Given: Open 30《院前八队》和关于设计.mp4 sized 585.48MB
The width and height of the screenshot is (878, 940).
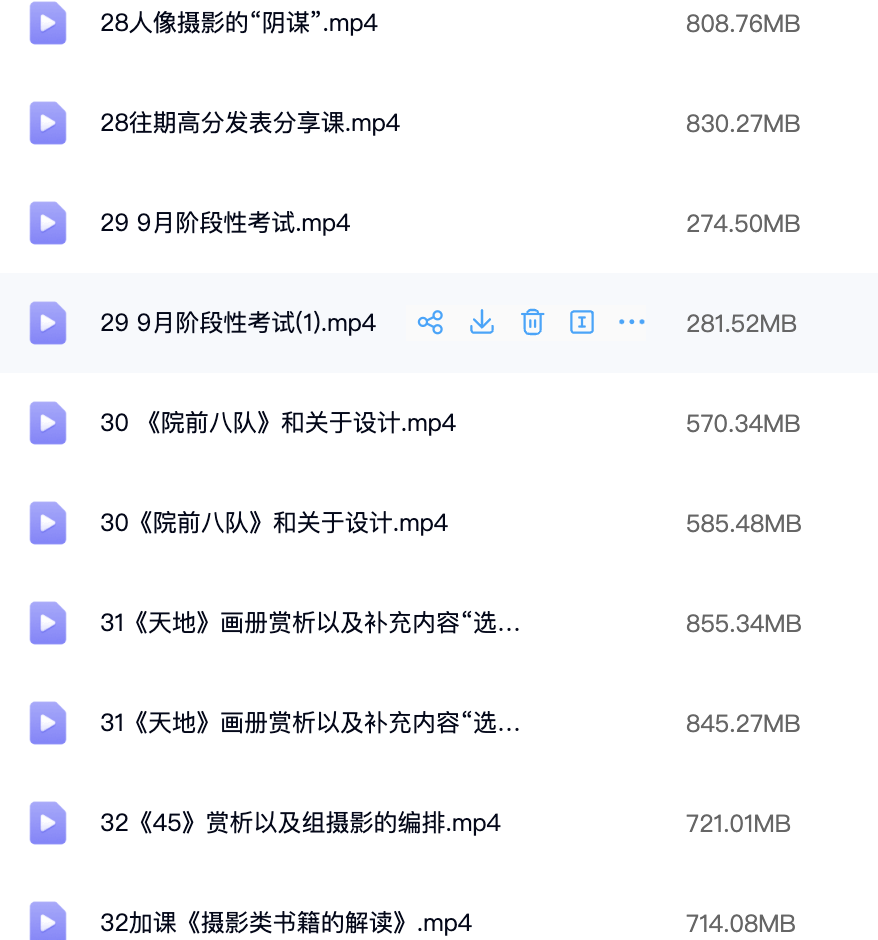Looking at the screenshot, I should pyautogui.click(x=274, y=523).
